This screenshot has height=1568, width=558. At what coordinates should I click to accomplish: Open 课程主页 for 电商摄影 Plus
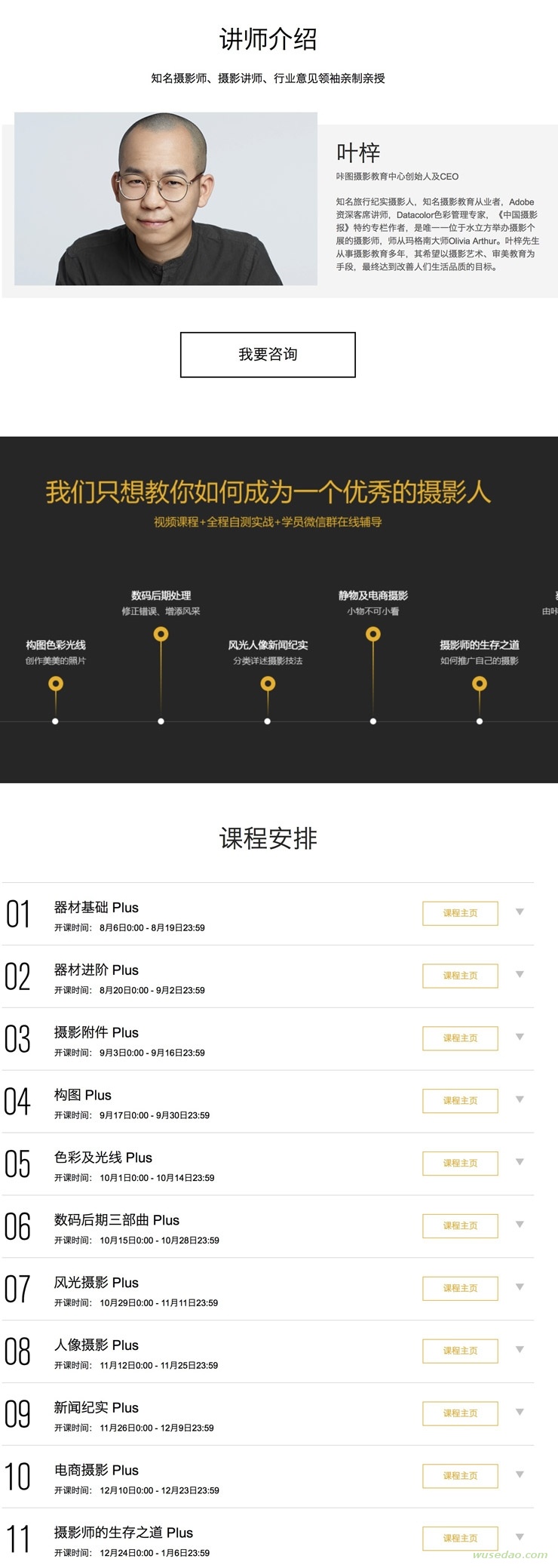click(460, 1476)
